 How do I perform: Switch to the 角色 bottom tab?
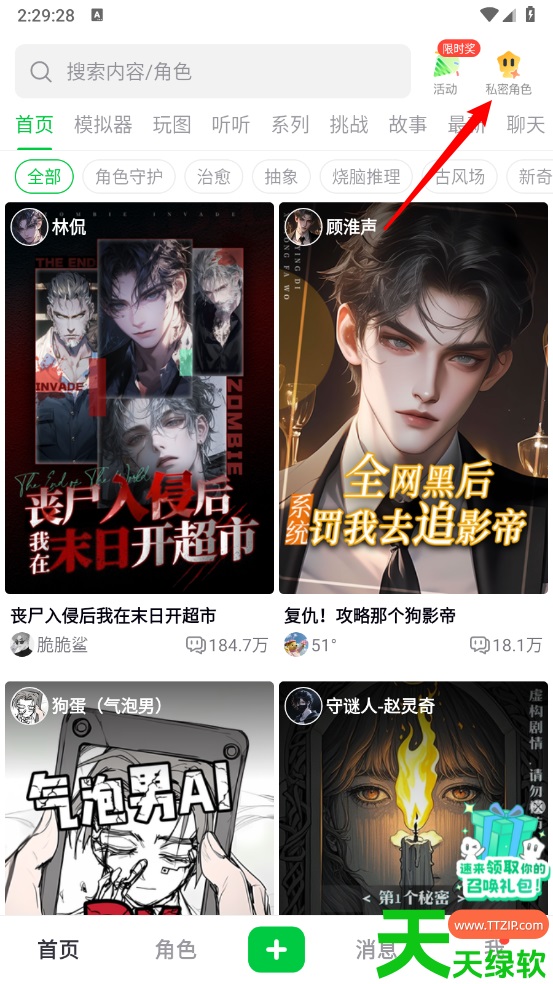(x=176, y=950)
